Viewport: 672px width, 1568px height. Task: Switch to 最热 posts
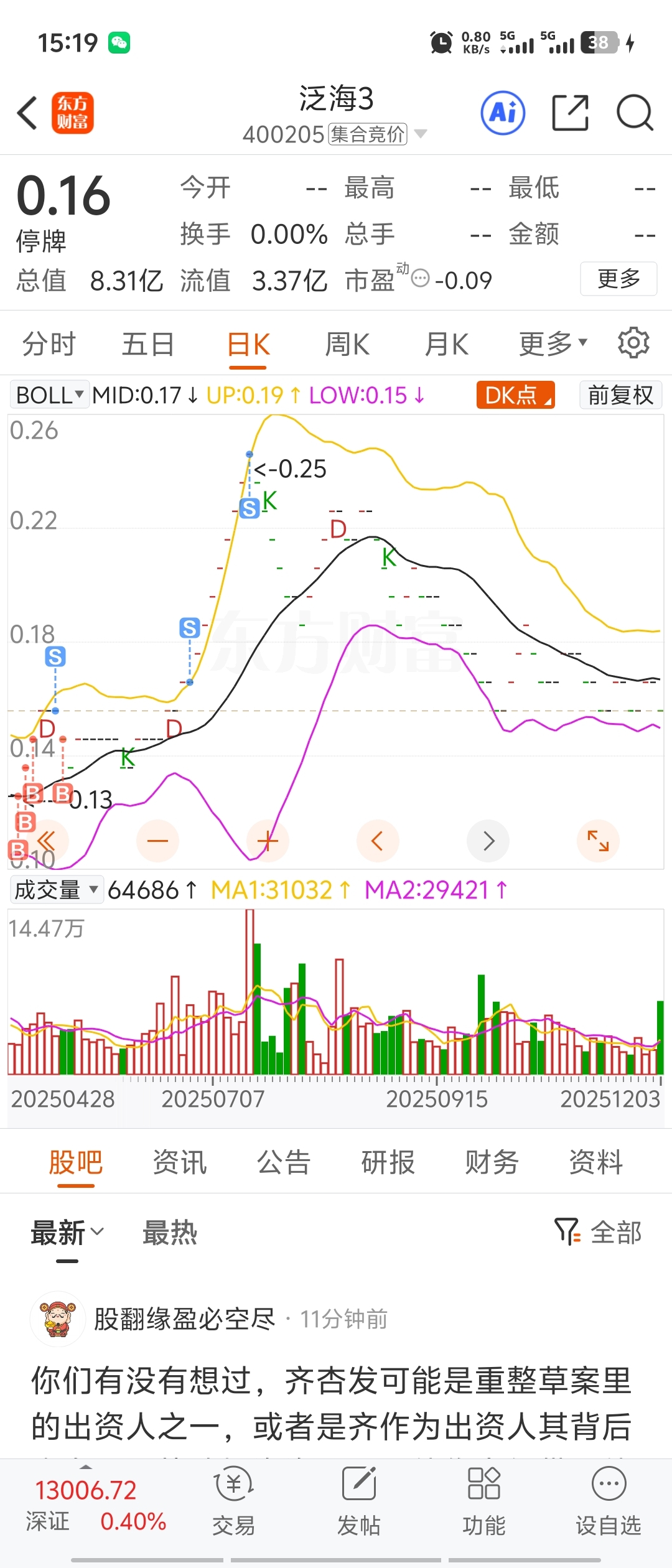pos(170,1233)
